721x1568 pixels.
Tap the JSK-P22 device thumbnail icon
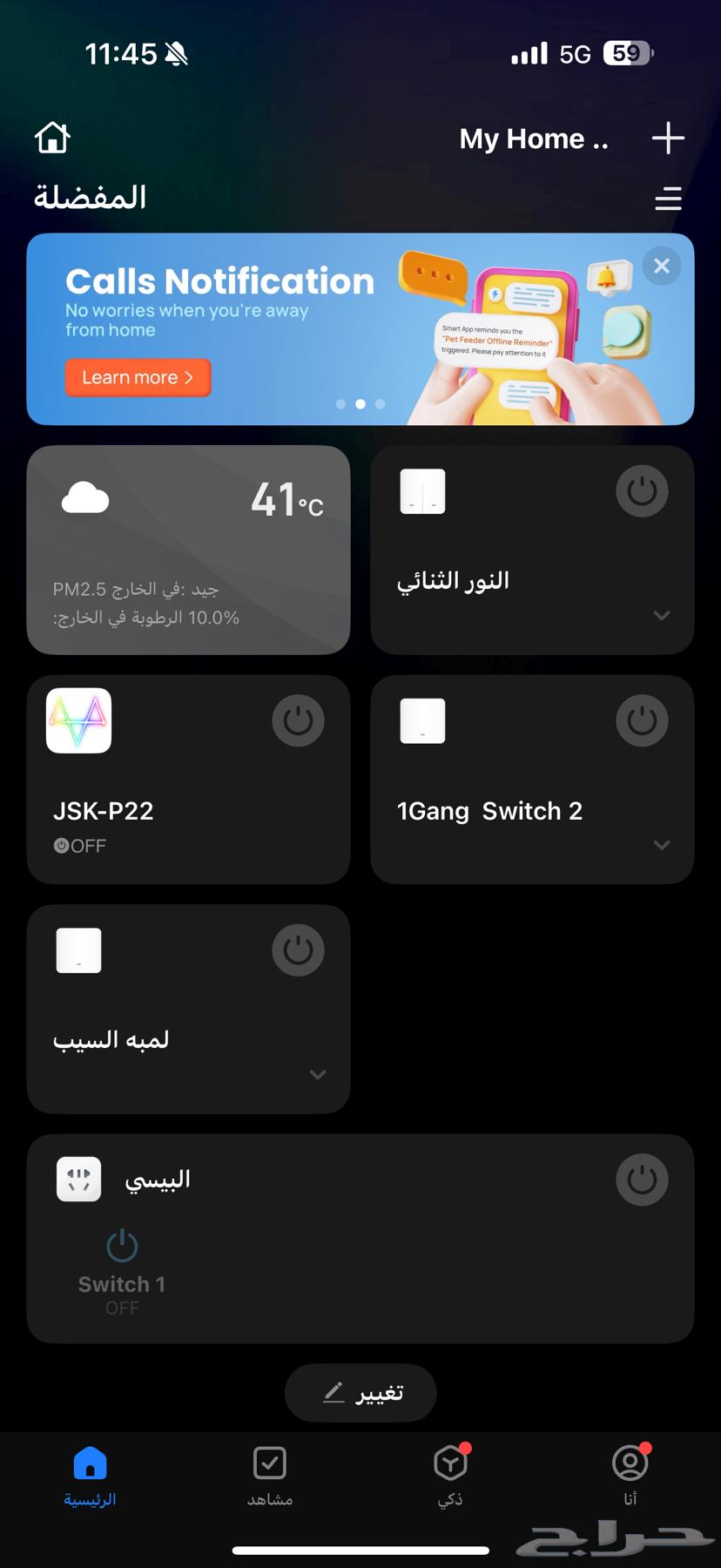point(77,720)
